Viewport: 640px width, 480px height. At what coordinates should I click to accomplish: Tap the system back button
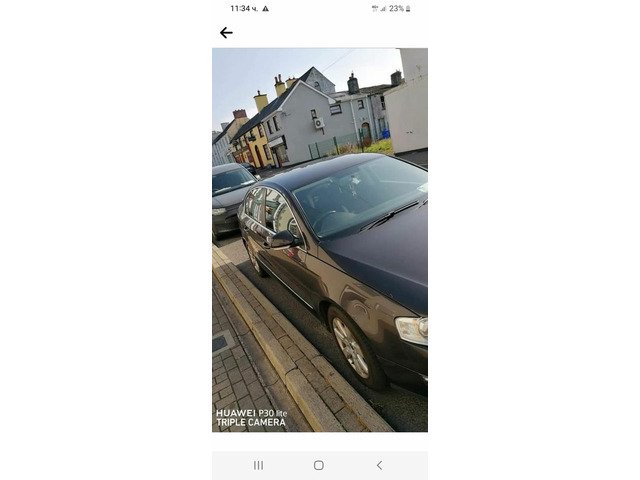379,465
